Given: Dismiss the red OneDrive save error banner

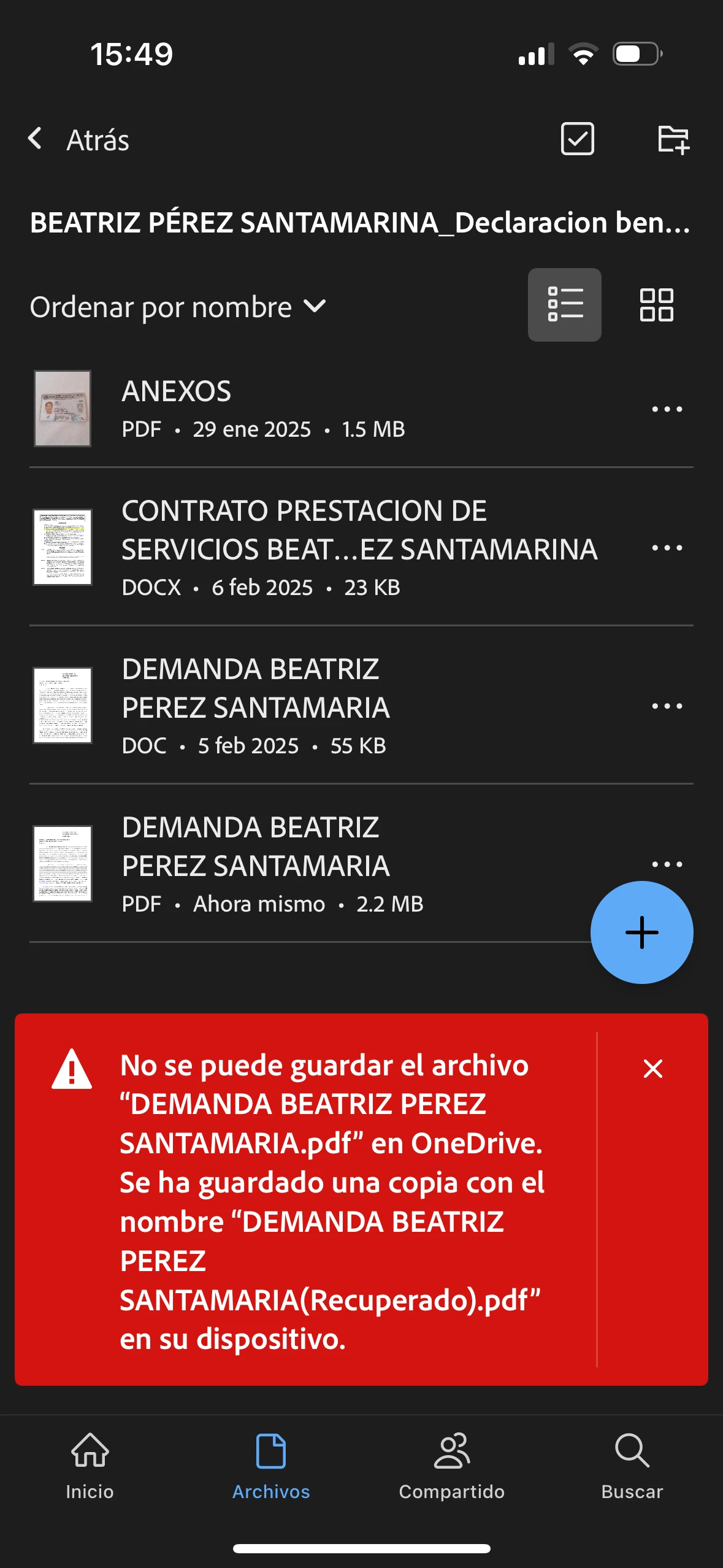Looking at the screenshot, I should (652, 1069).
